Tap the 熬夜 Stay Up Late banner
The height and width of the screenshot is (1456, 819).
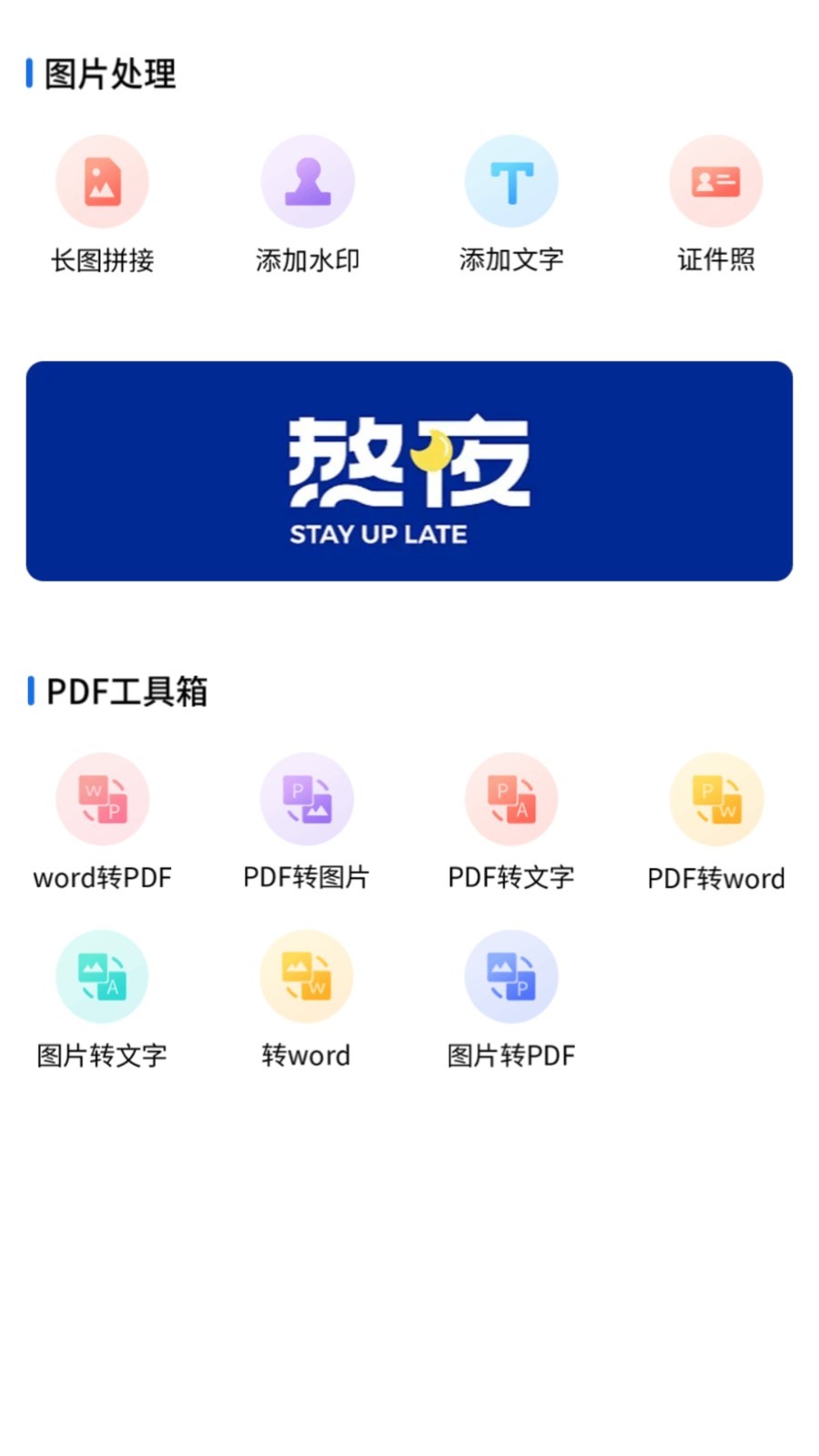[409, 471]
